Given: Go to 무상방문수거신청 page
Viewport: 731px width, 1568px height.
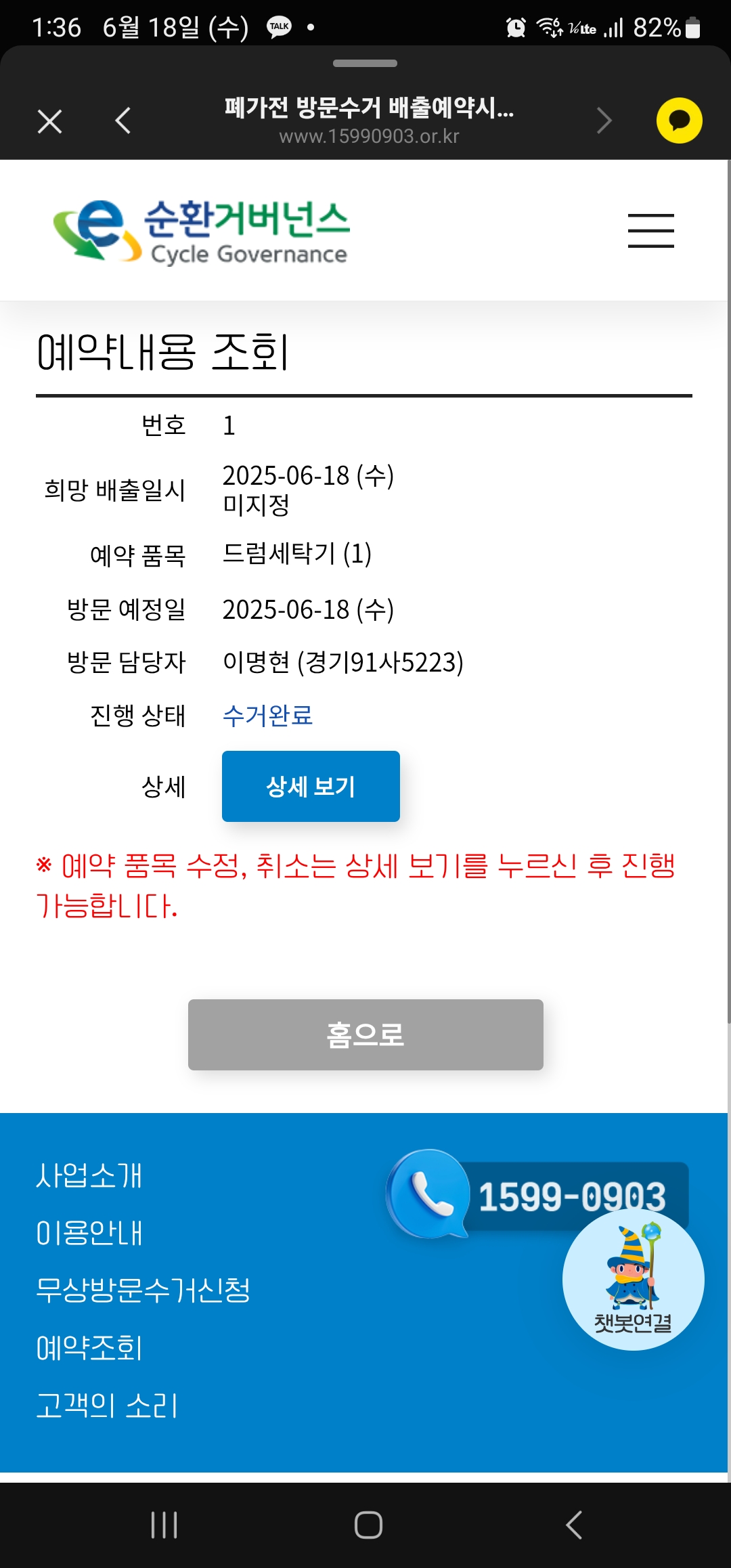Looking at the screenshot, I should click(x=143, y=1290).
